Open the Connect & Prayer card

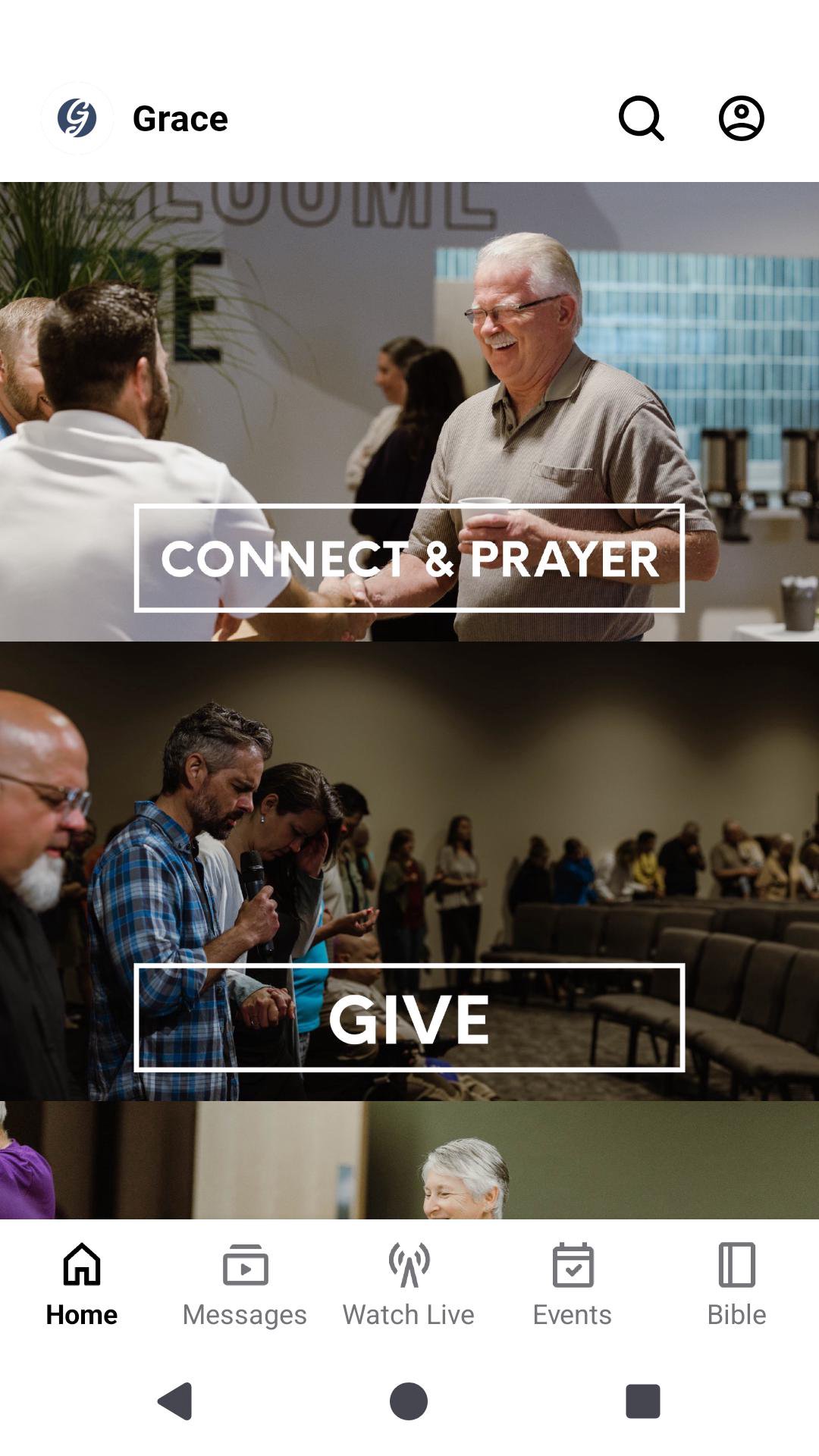point(409,557)
